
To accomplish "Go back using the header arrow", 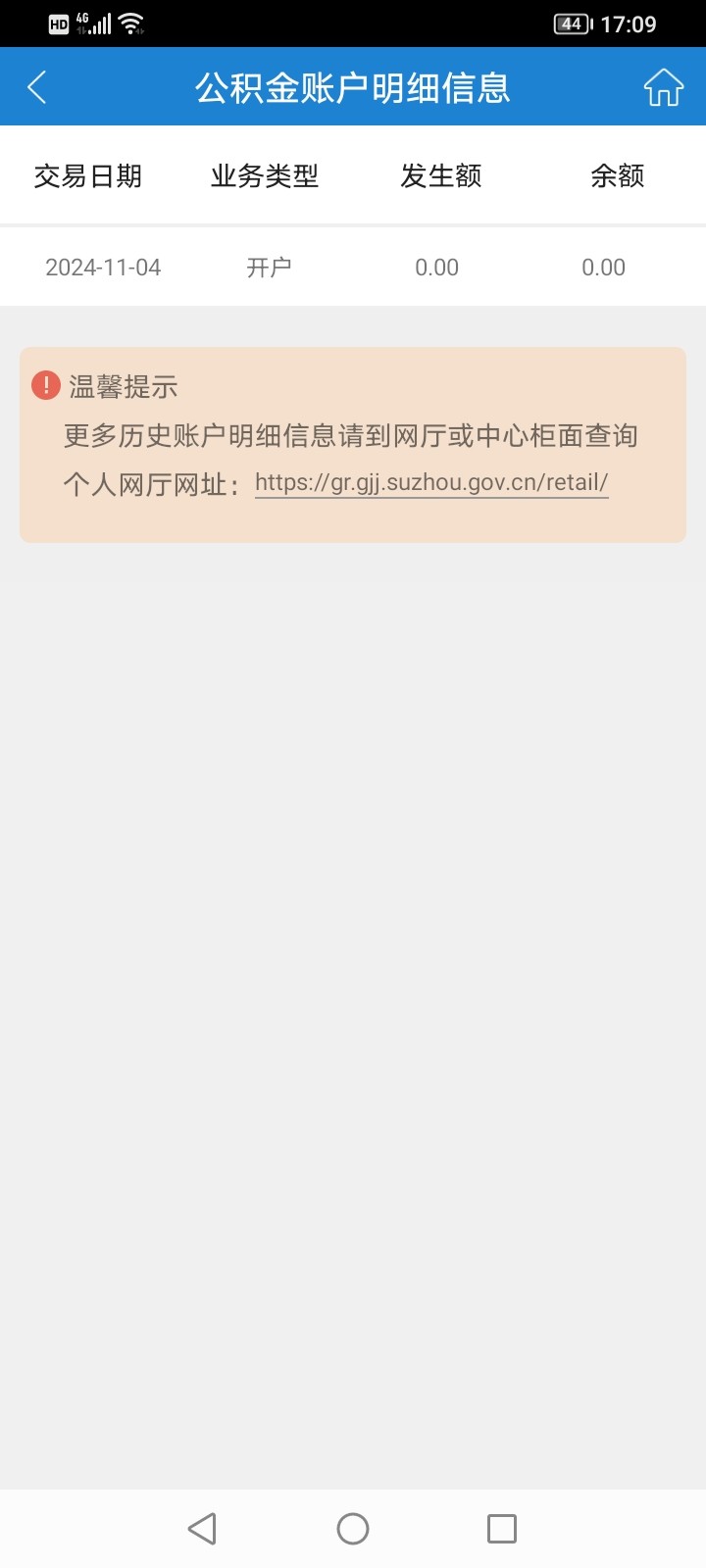I will coord(37,87).
